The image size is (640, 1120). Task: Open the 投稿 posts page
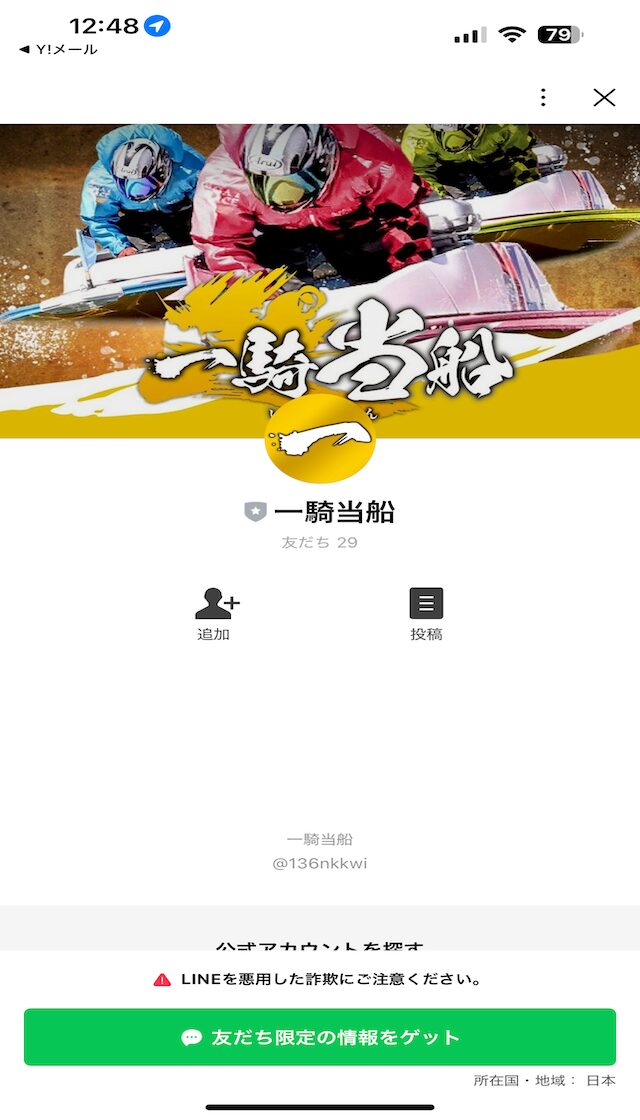426,613
